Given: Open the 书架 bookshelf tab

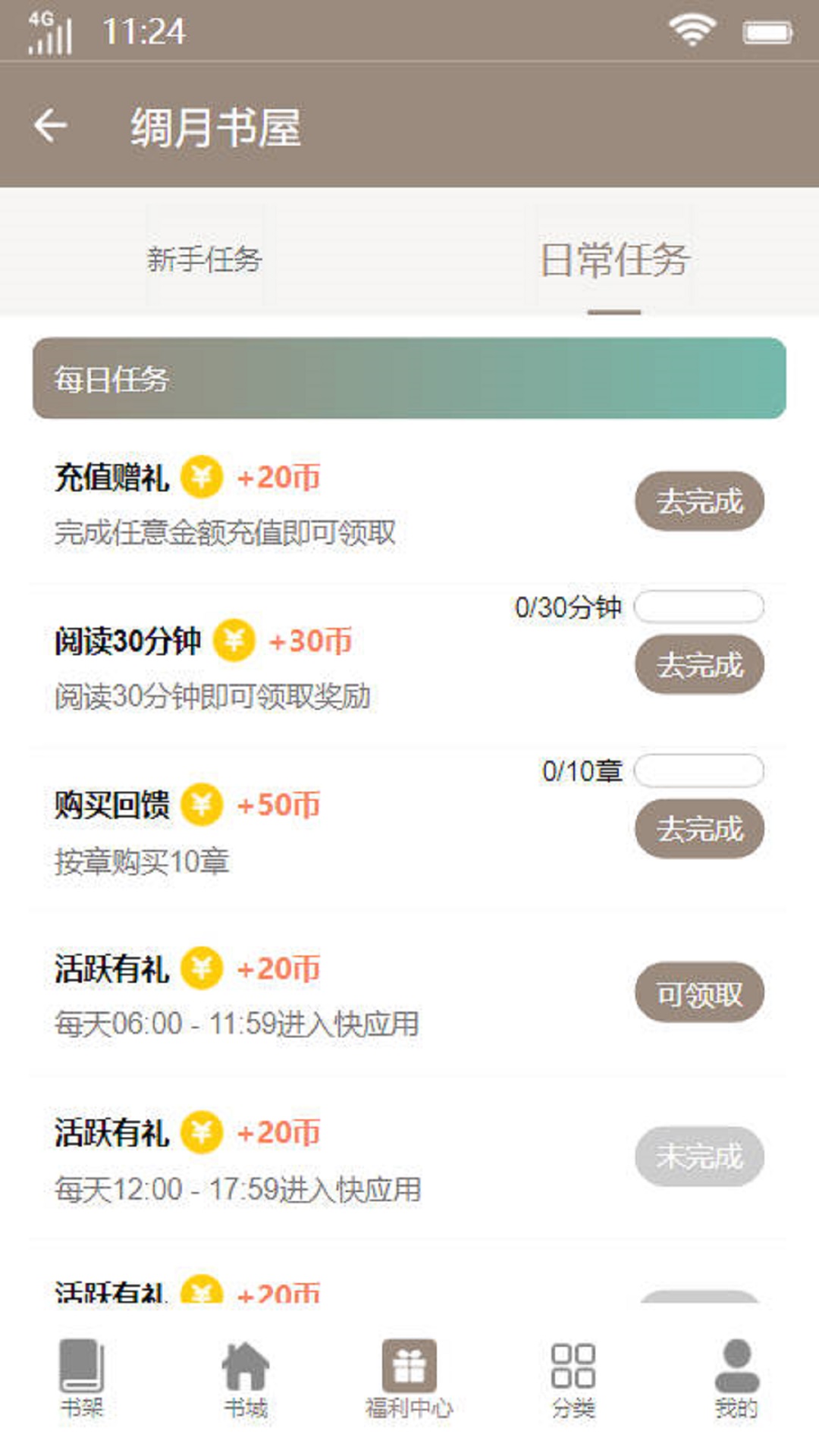Looking at the screenshot, I should click(x=82, y=1379).
